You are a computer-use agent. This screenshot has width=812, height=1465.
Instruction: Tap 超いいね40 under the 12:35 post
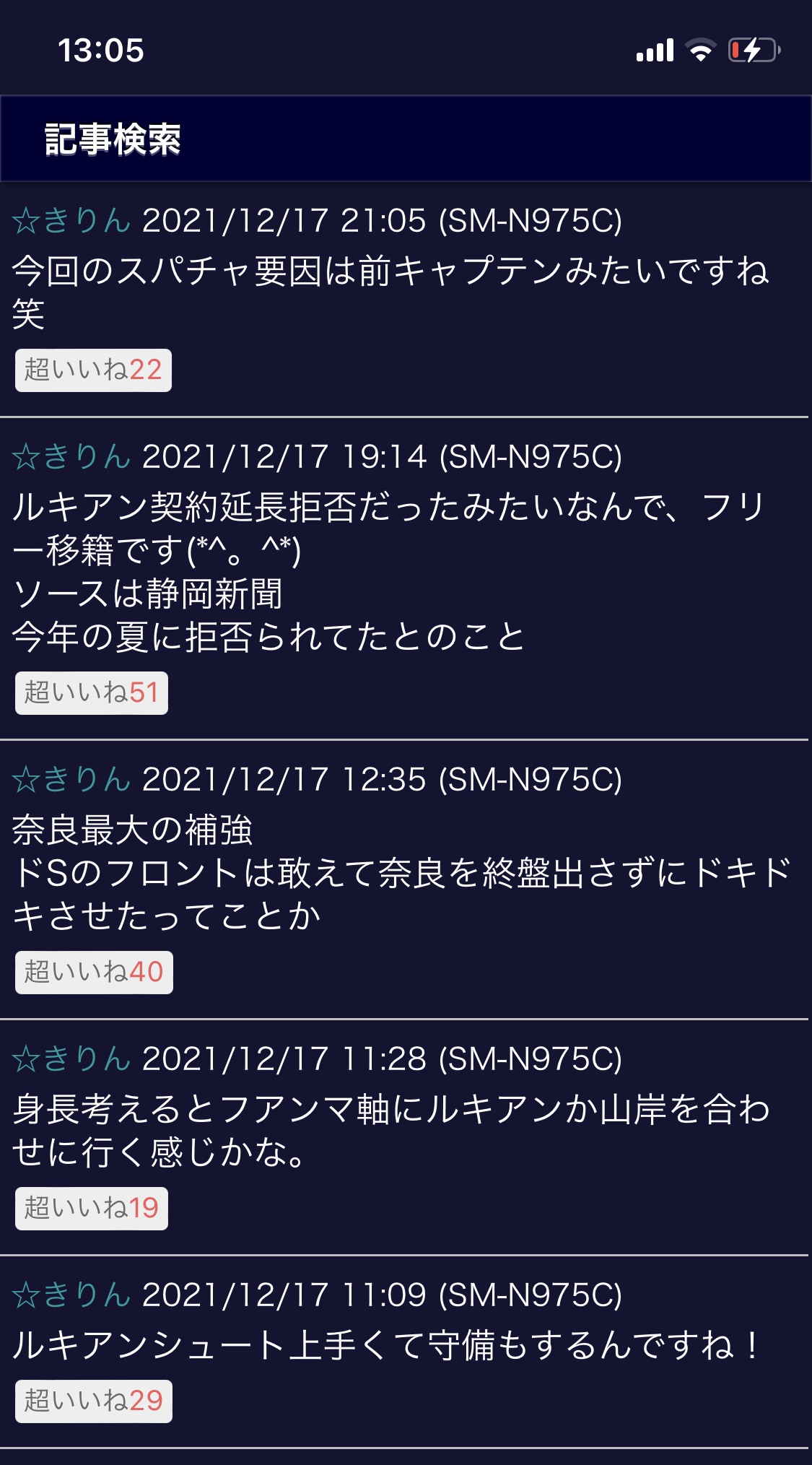(x=94, y=973)
